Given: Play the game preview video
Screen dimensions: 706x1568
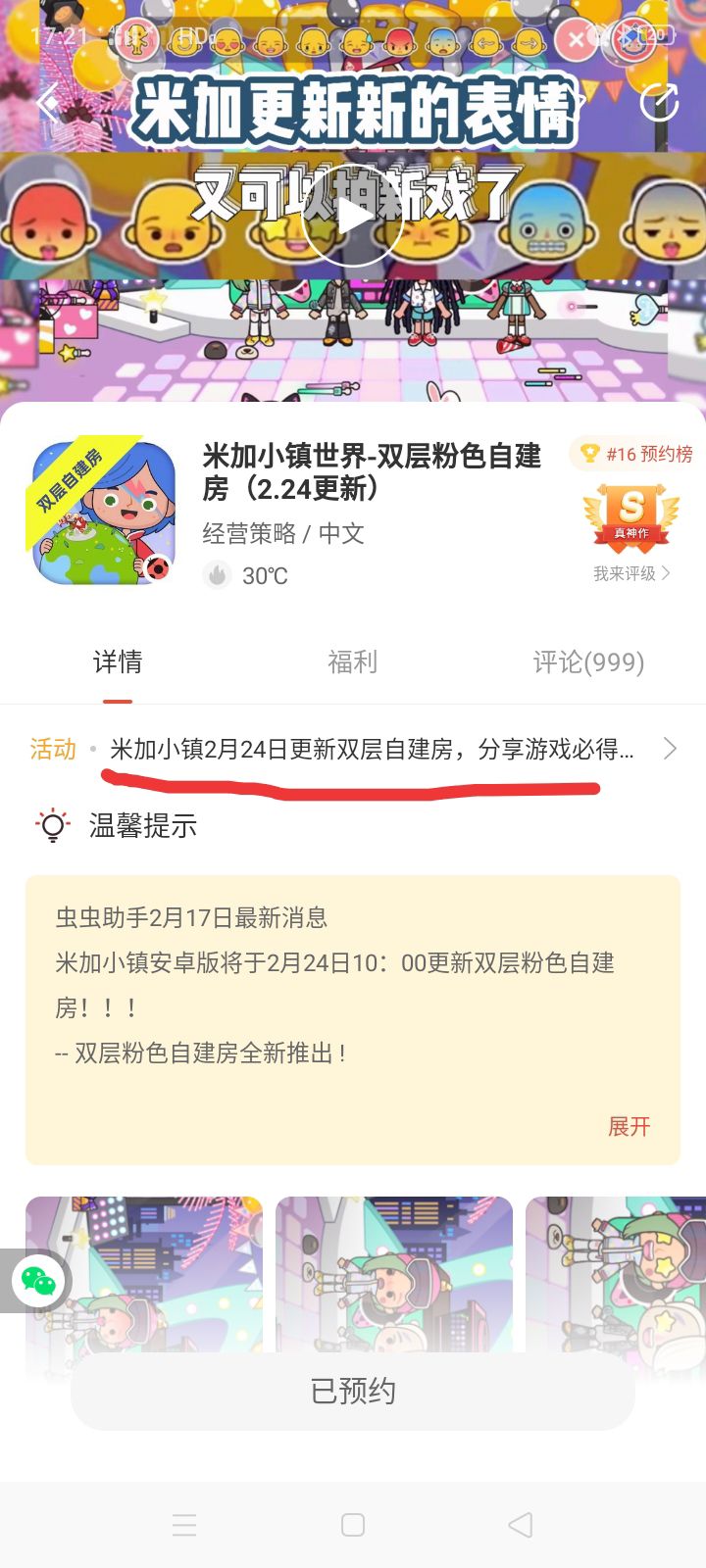Looking at the screenshot, I should [x=352, y=217].
